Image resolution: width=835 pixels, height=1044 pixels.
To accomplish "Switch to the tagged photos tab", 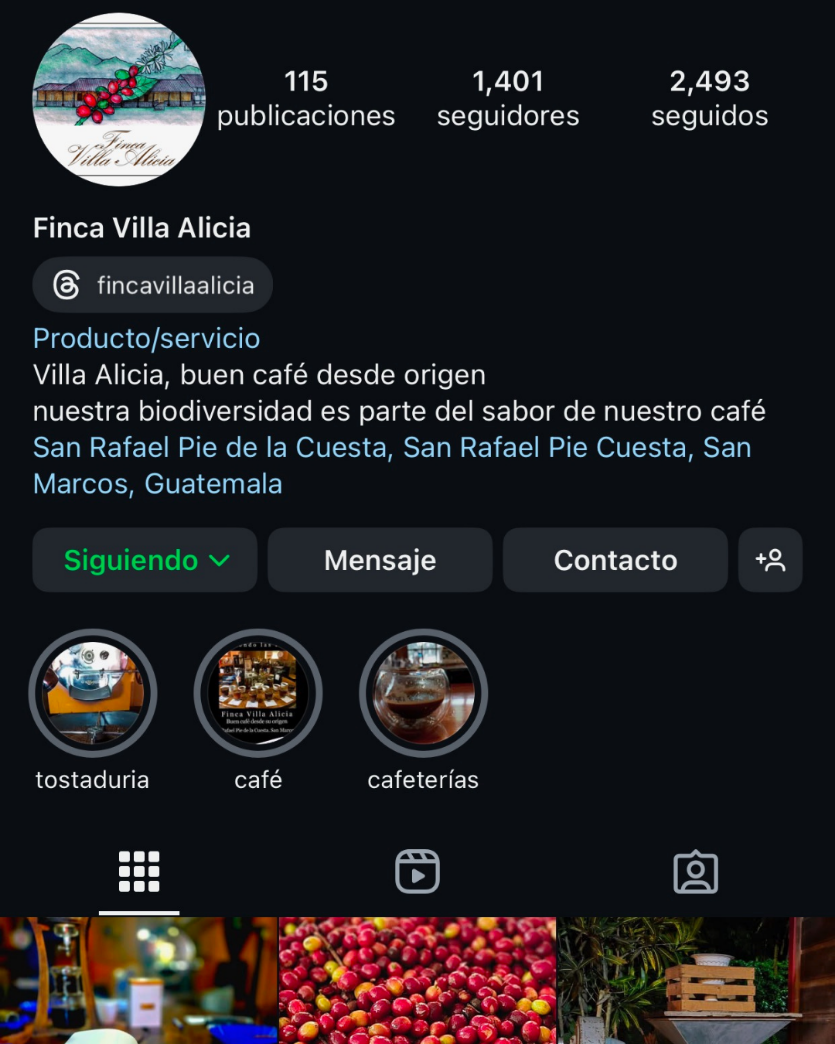I will (696, 872).
